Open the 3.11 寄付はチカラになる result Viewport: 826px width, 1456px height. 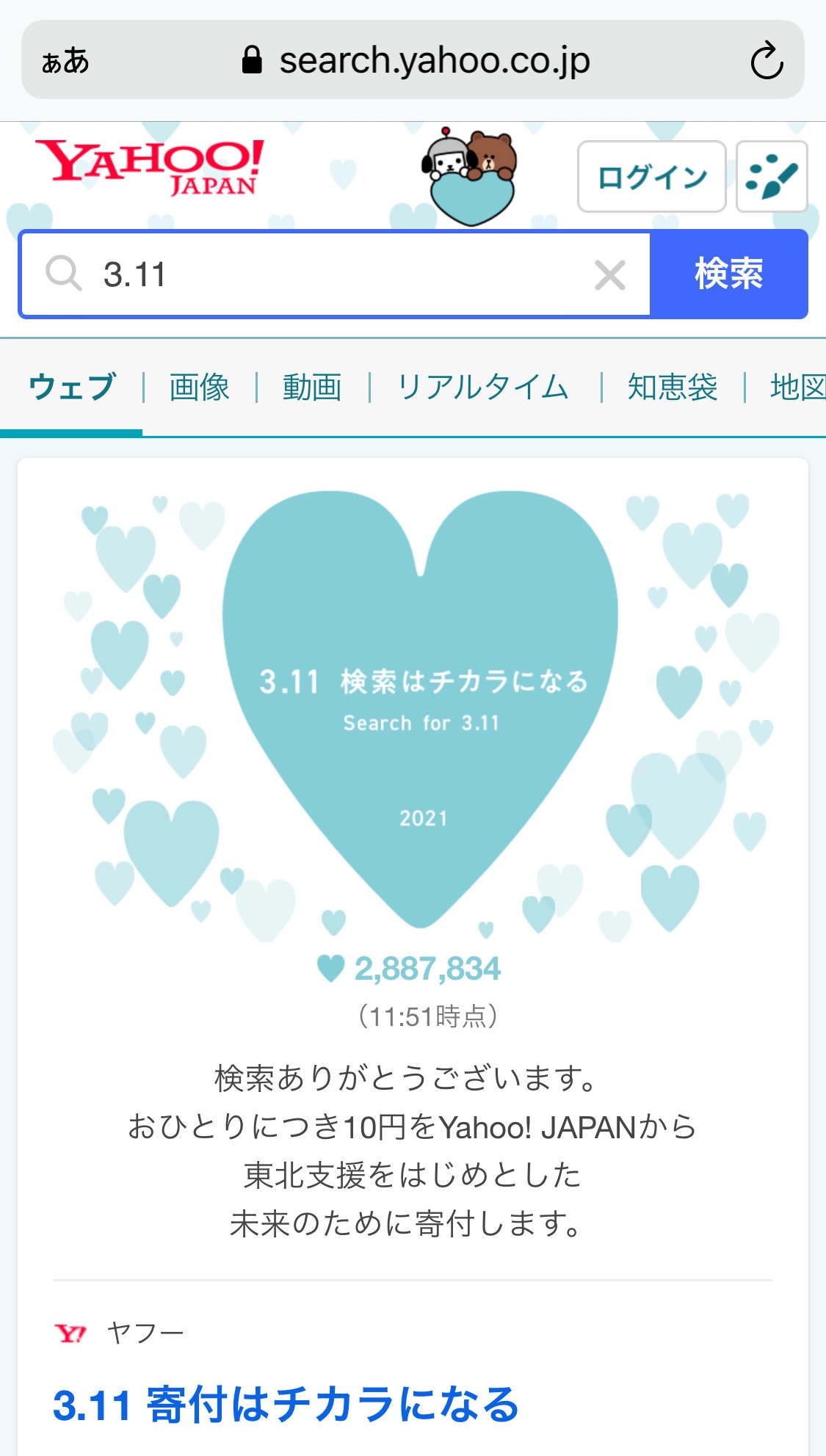(286, 1405)
